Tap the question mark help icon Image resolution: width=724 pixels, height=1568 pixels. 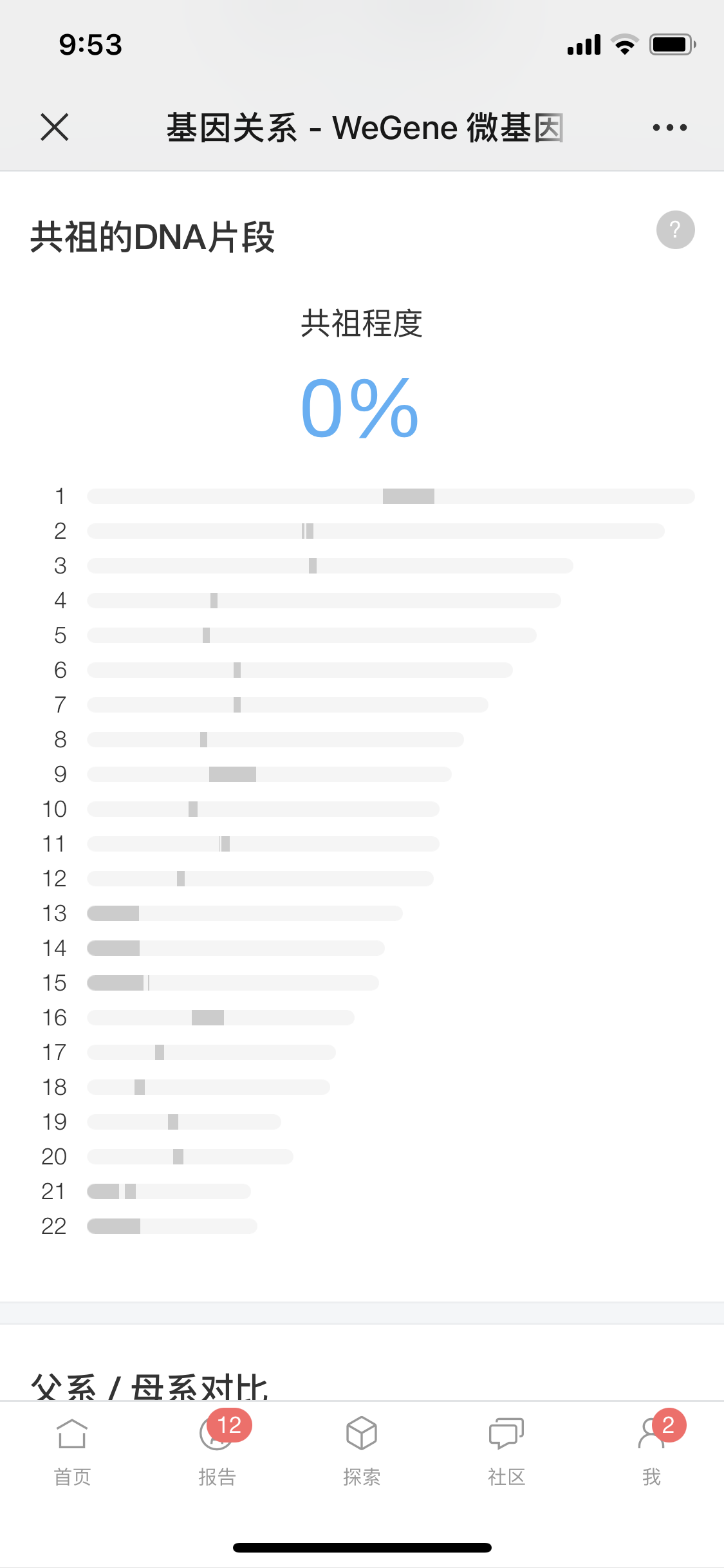(675, 230)
